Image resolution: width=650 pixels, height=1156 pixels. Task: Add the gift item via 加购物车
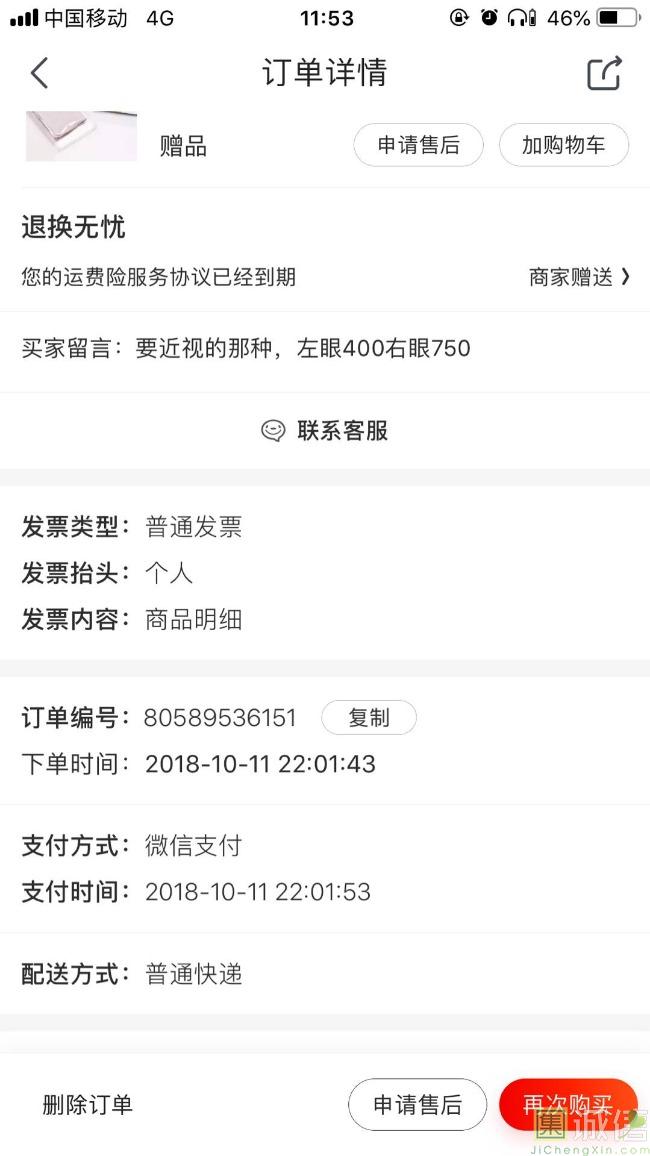[563, 145]
